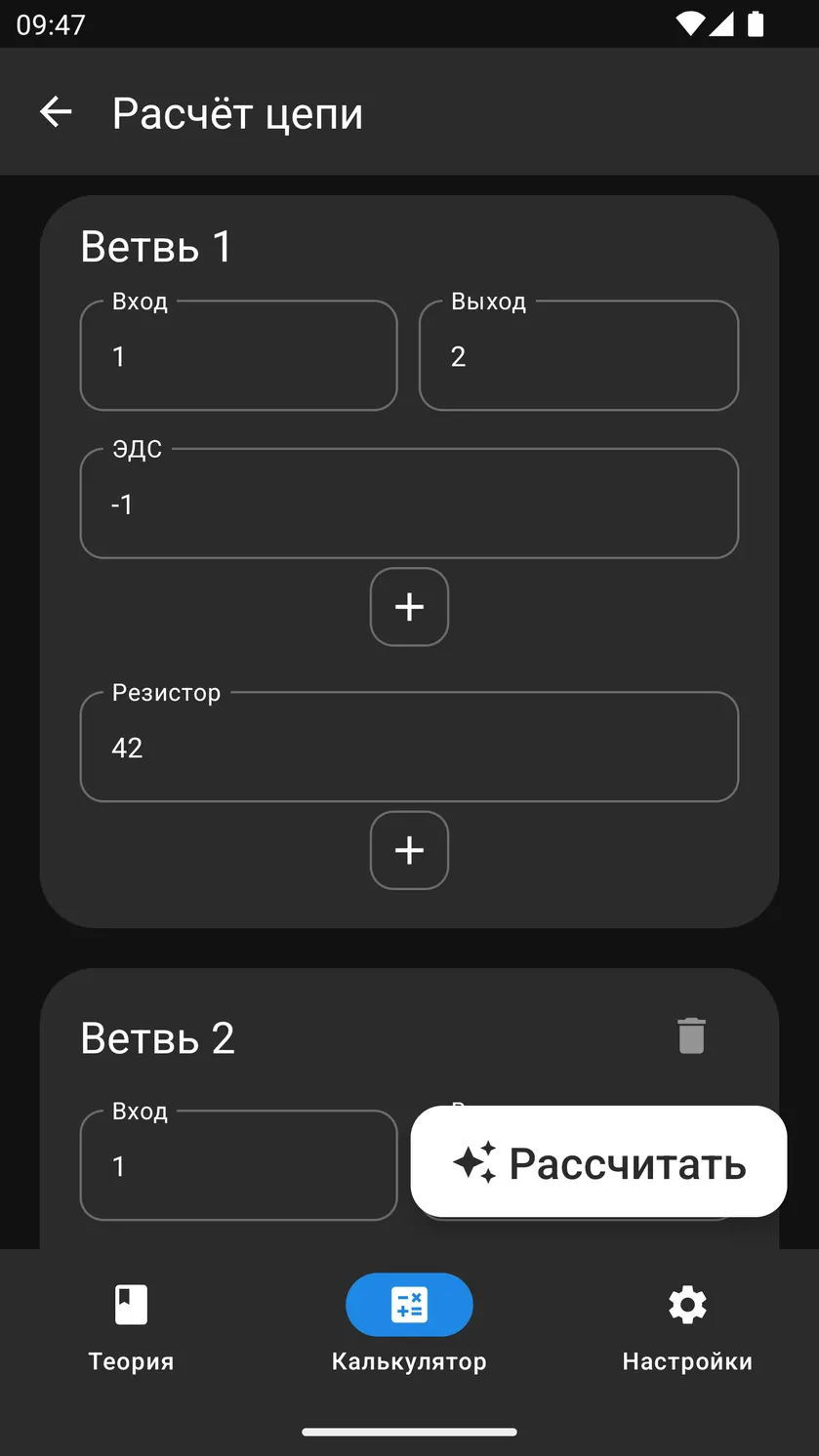Go back from Расчёт цепи
The width and height of the screenshot is (819, 1456).
tap(56, 112)
